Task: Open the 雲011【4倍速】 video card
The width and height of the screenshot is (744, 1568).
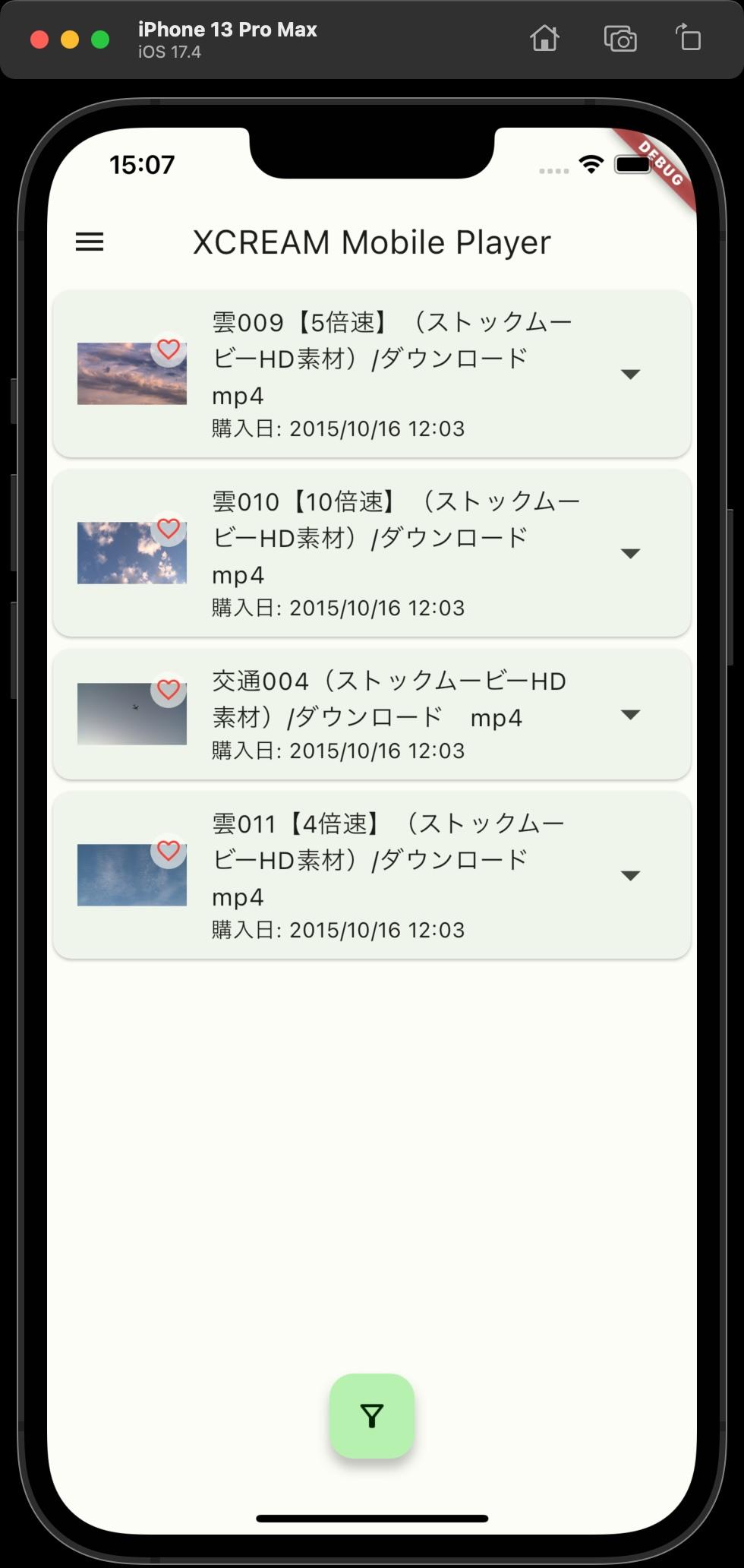Action: point(372,875)
